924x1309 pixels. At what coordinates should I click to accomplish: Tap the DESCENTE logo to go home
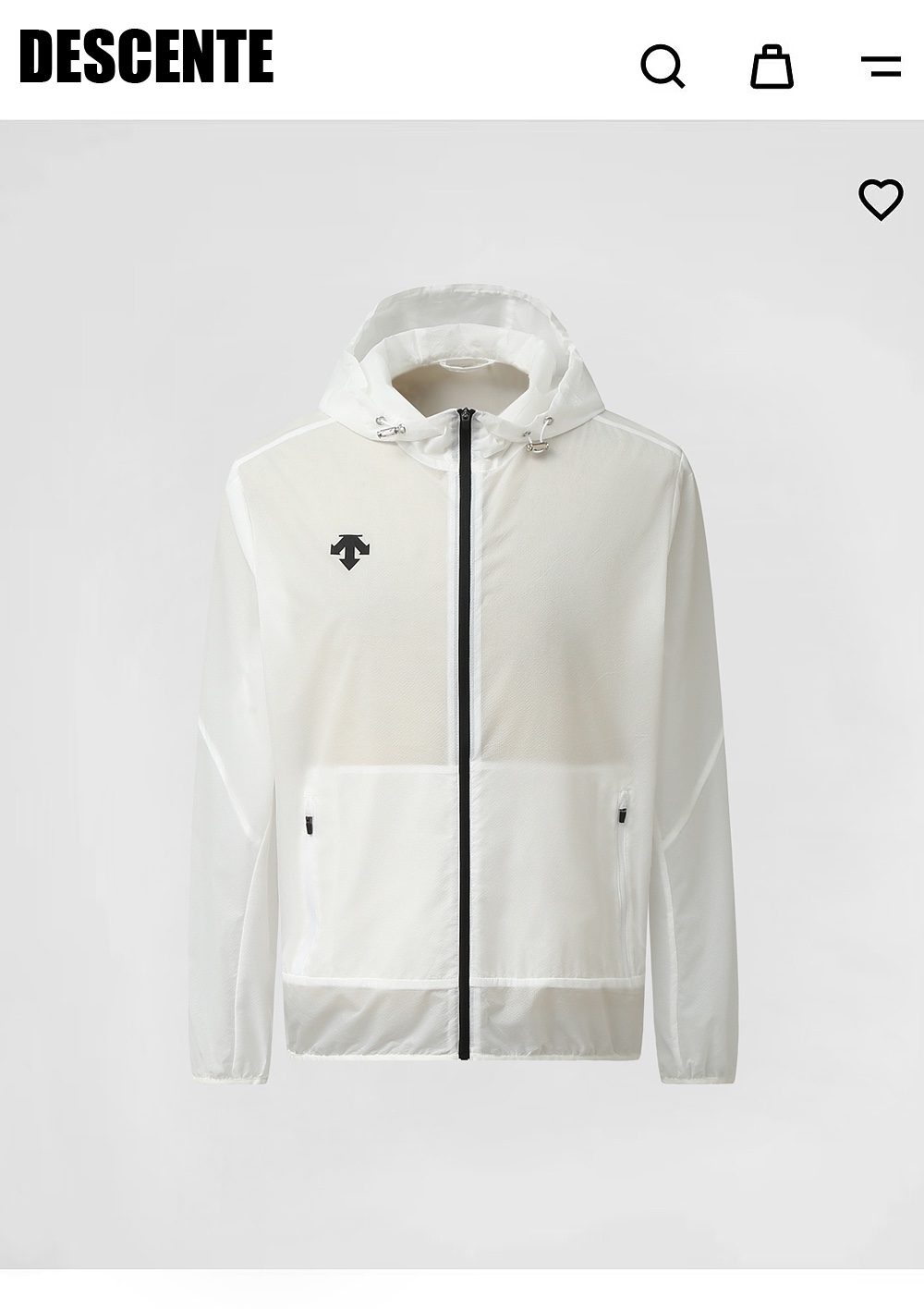(x=146, y=55)
